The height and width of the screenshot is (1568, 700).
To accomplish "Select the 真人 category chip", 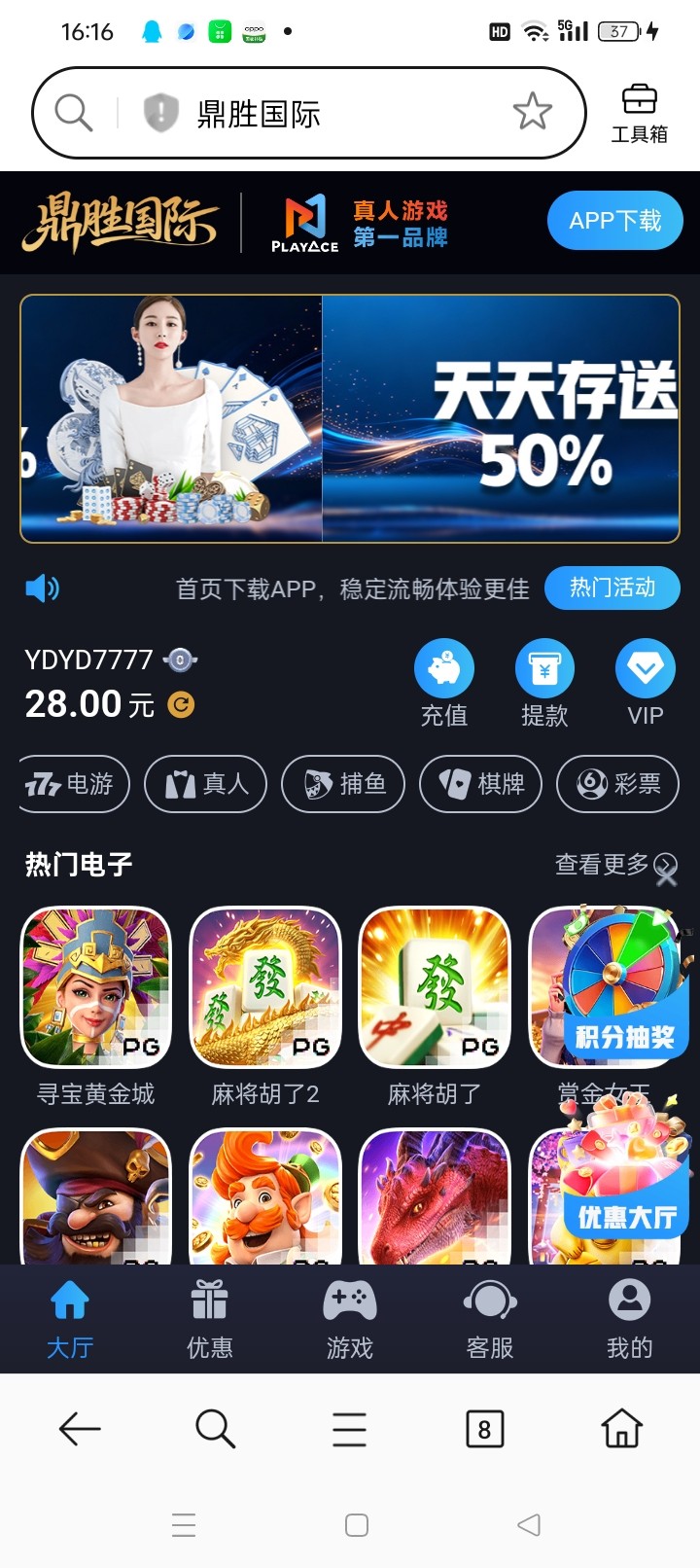I will pos(205,784).
